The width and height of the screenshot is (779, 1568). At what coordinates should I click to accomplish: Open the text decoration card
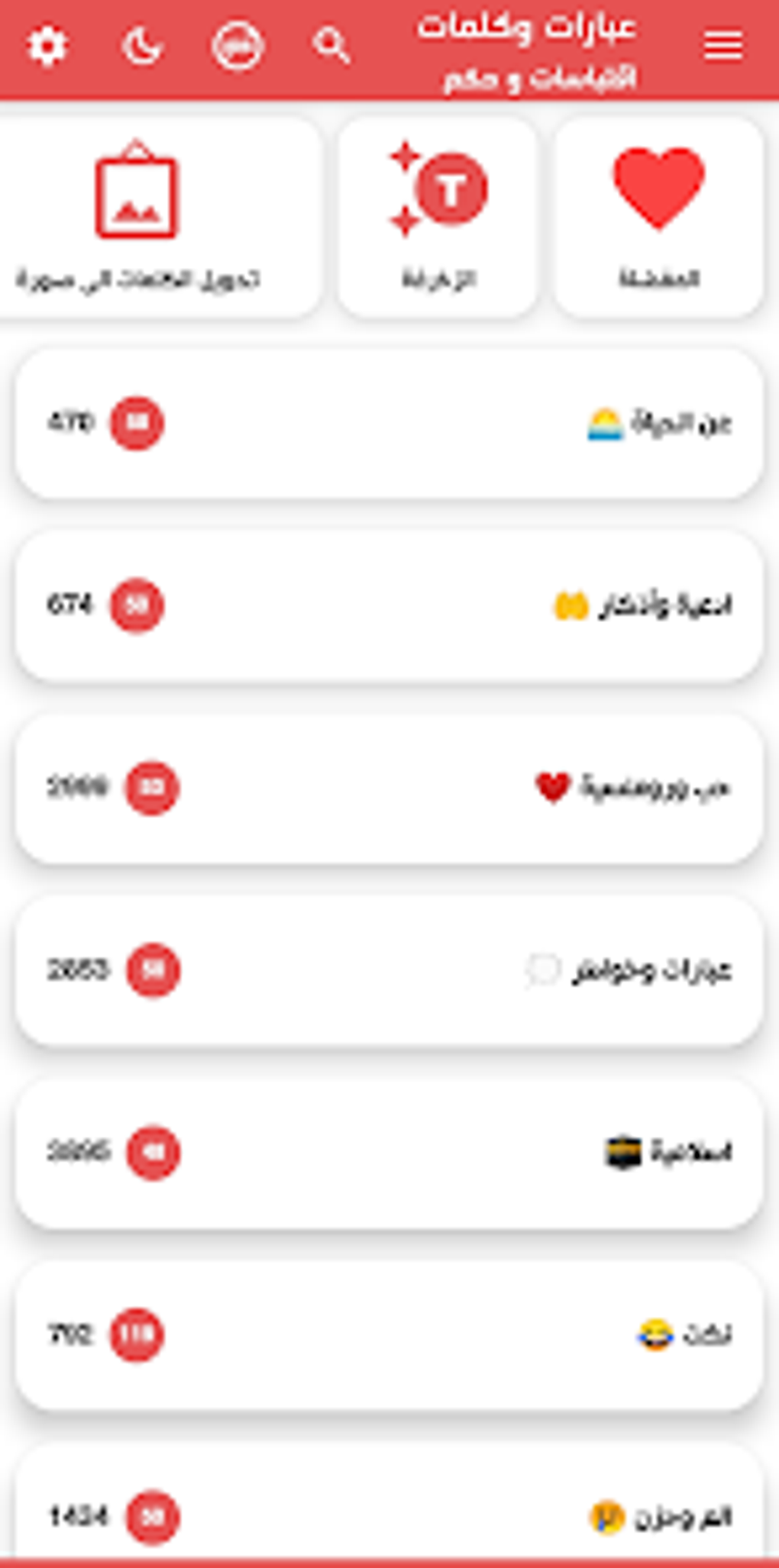(x=438, y=218)
